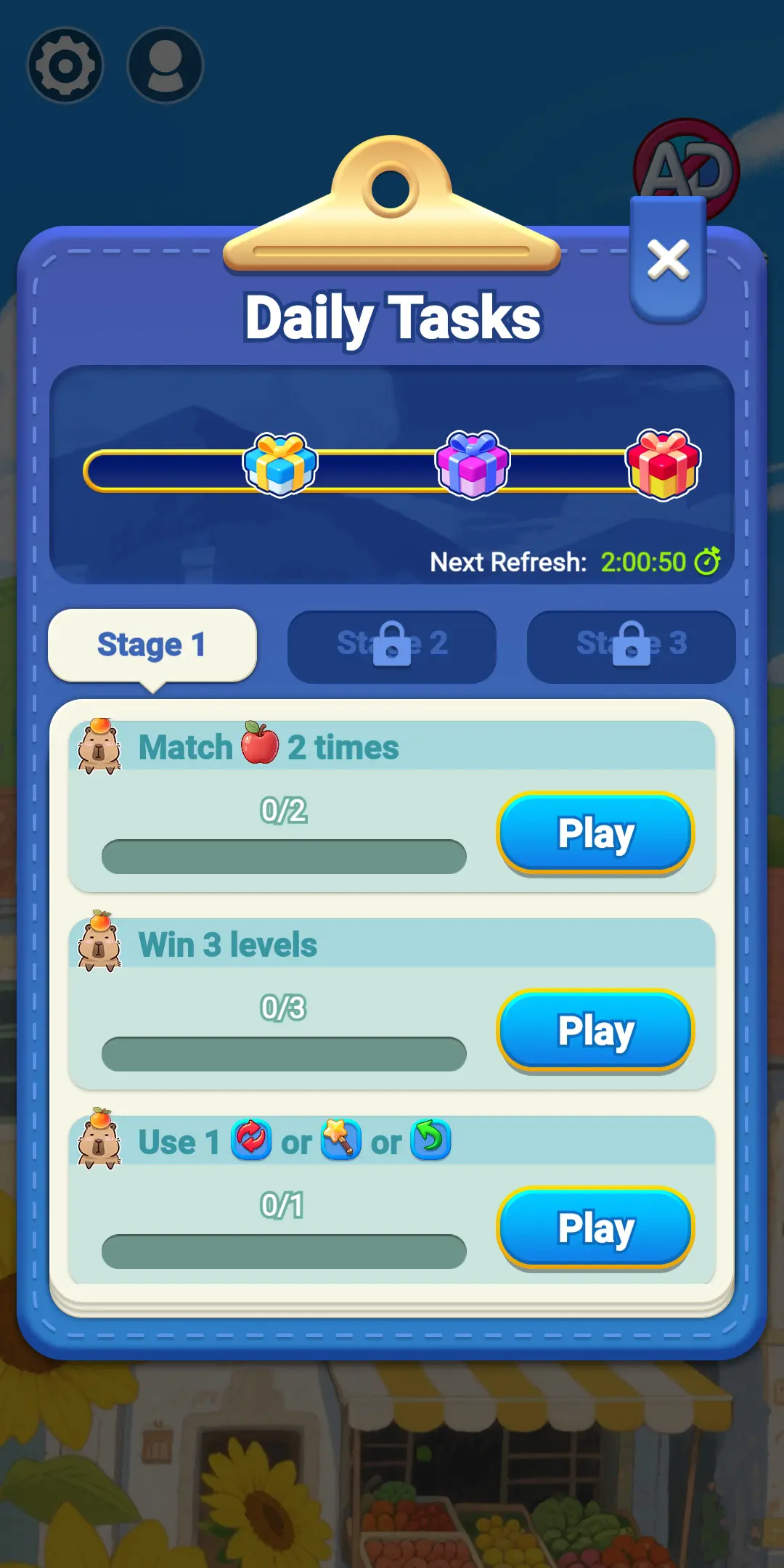Tap the 0/3 progress bar under Win 3 levels
Image resolution: width=784 pixels, height=1568 pixels.
285,1054
